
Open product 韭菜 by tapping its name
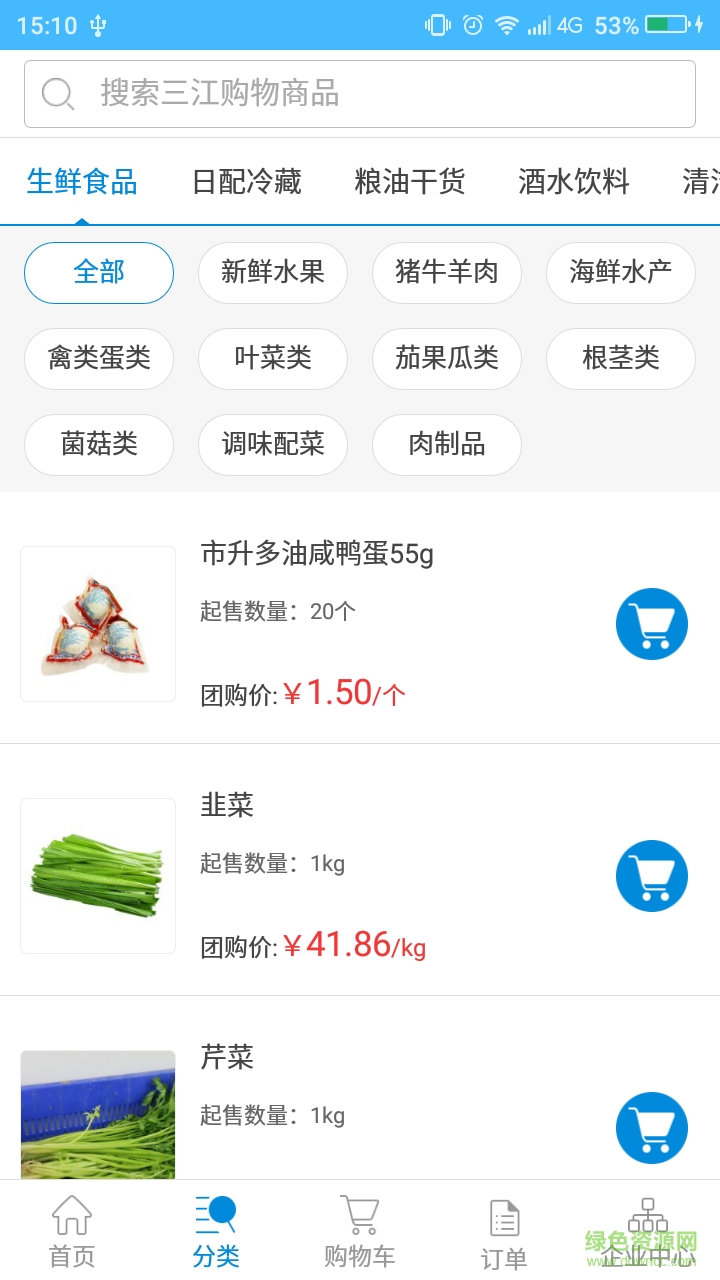pos(227,806)
